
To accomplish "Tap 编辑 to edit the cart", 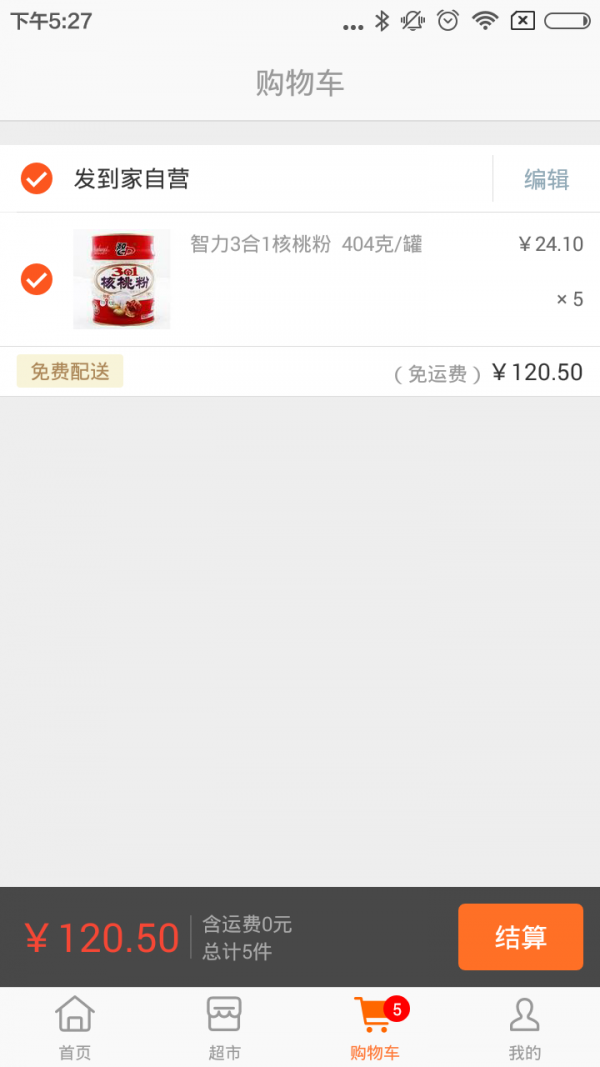I will click(546, 179).
